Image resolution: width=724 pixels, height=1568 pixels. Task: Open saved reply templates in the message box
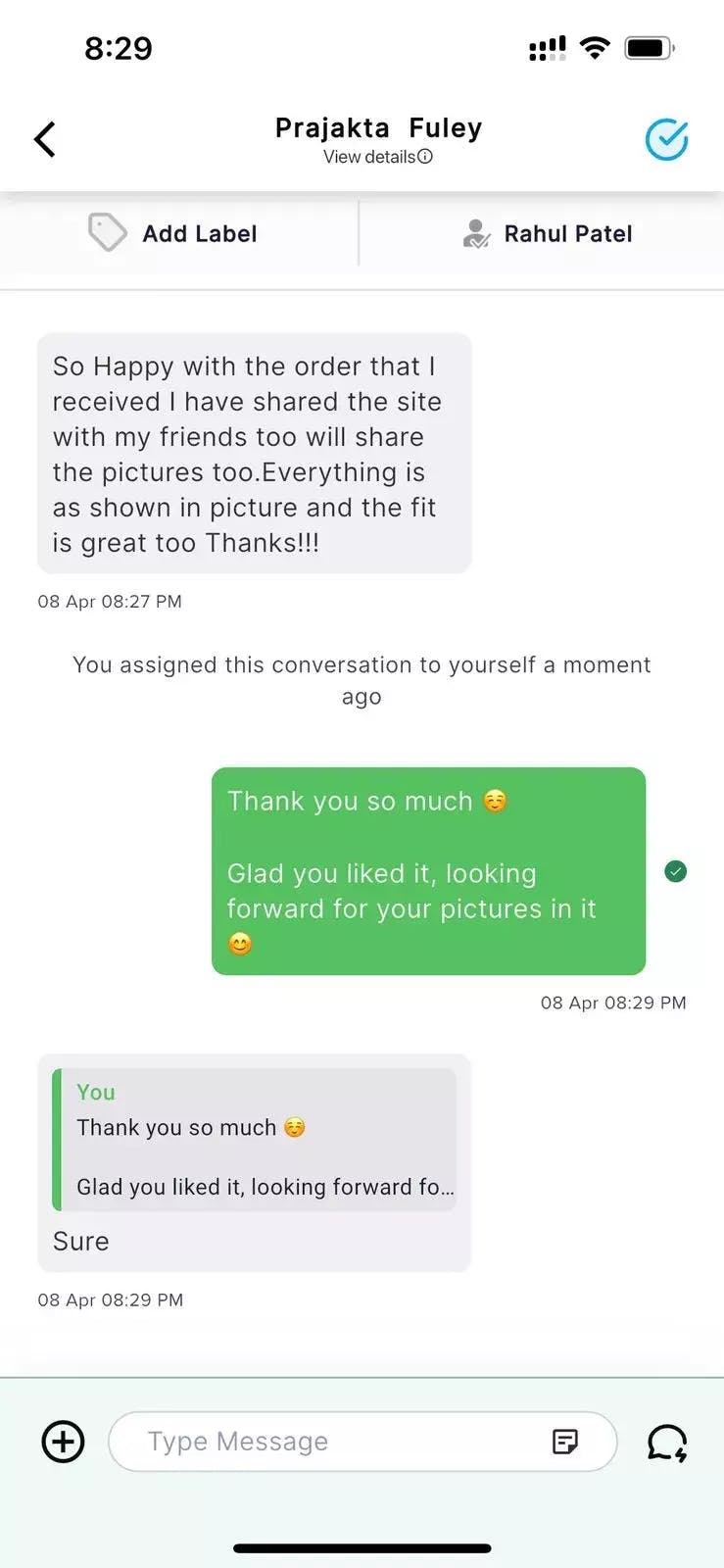565,1442
